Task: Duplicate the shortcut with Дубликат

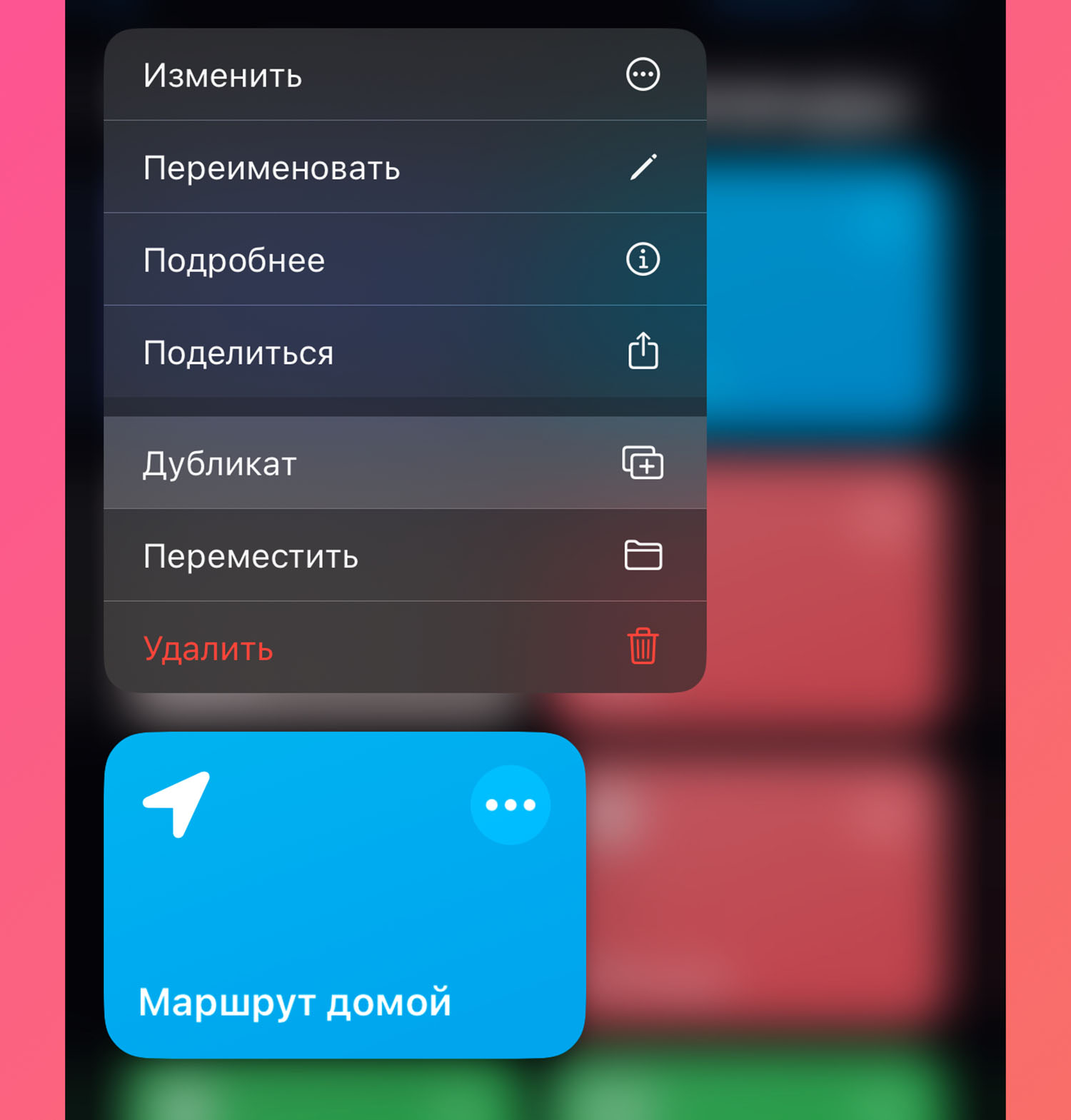Action: pos(404,463)
